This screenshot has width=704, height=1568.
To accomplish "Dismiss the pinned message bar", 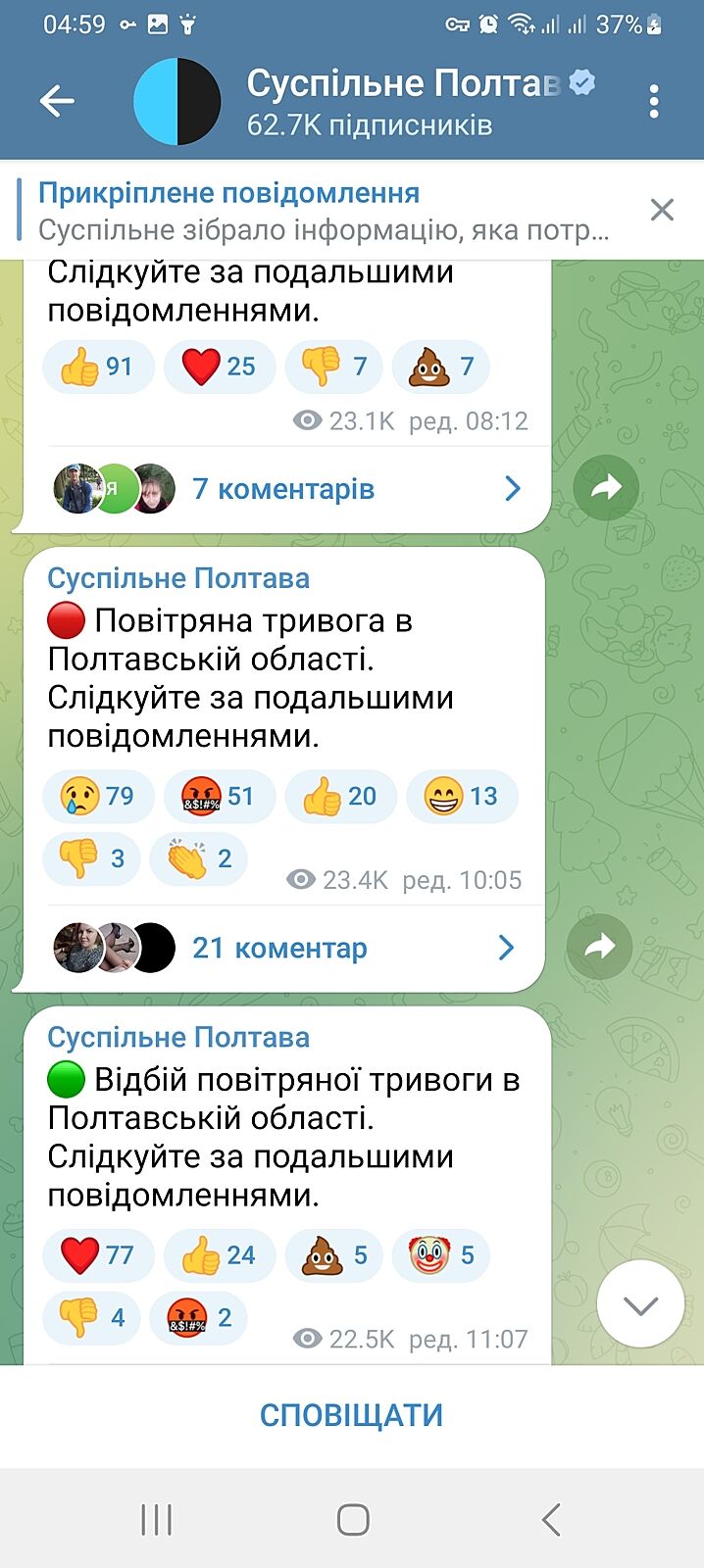I will coord(662,210).
